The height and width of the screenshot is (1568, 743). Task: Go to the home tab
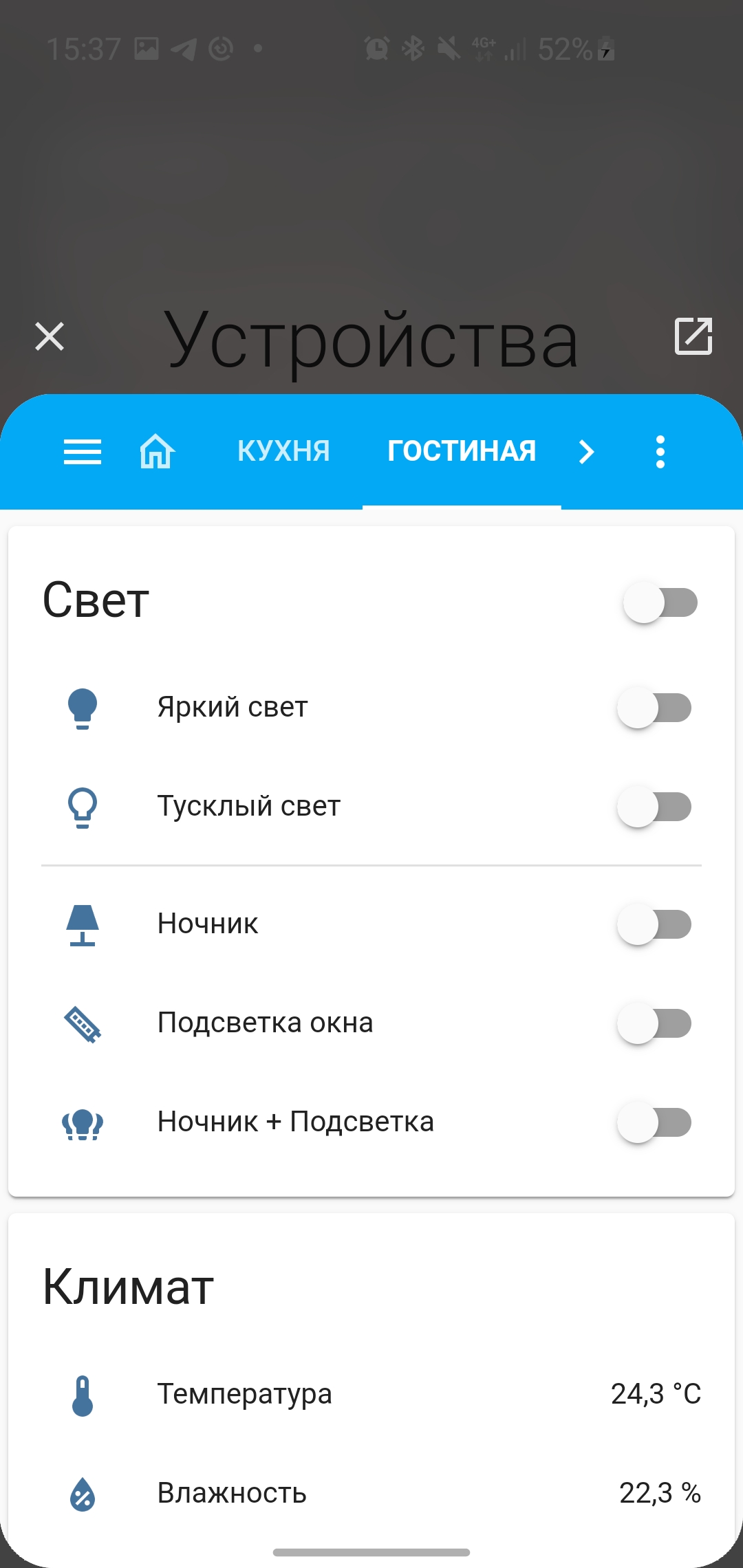(x=157, y=452)
